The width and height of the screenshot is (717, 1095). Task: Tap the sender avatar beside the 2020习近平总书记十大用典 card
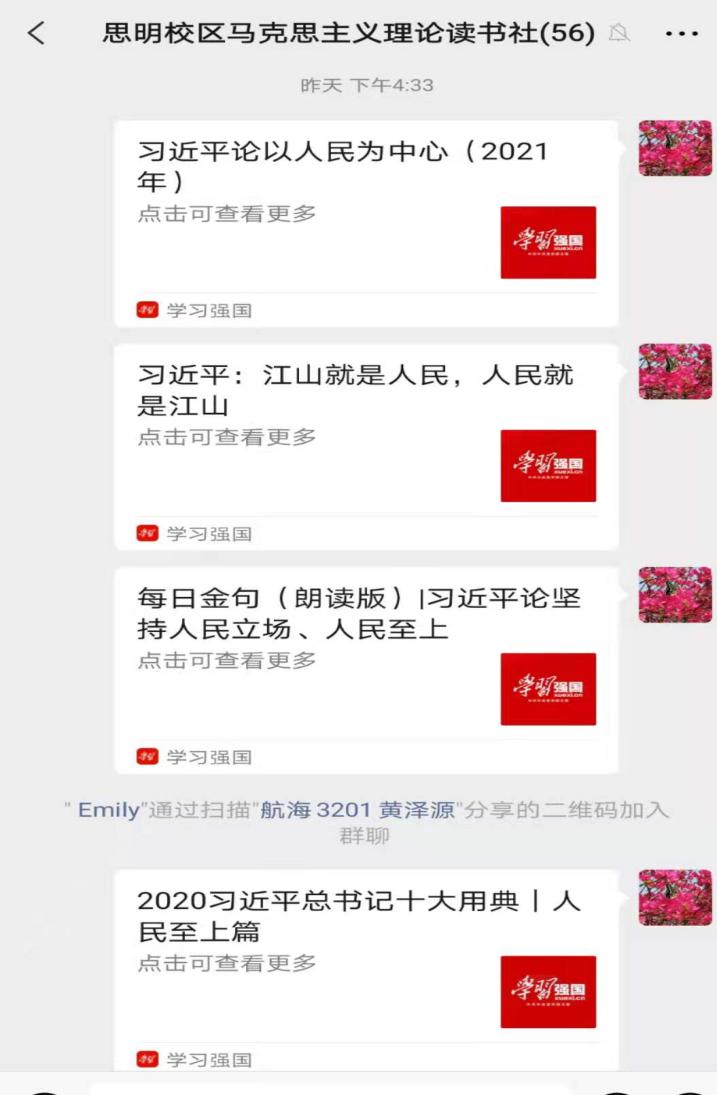click(x=675, y=897)
